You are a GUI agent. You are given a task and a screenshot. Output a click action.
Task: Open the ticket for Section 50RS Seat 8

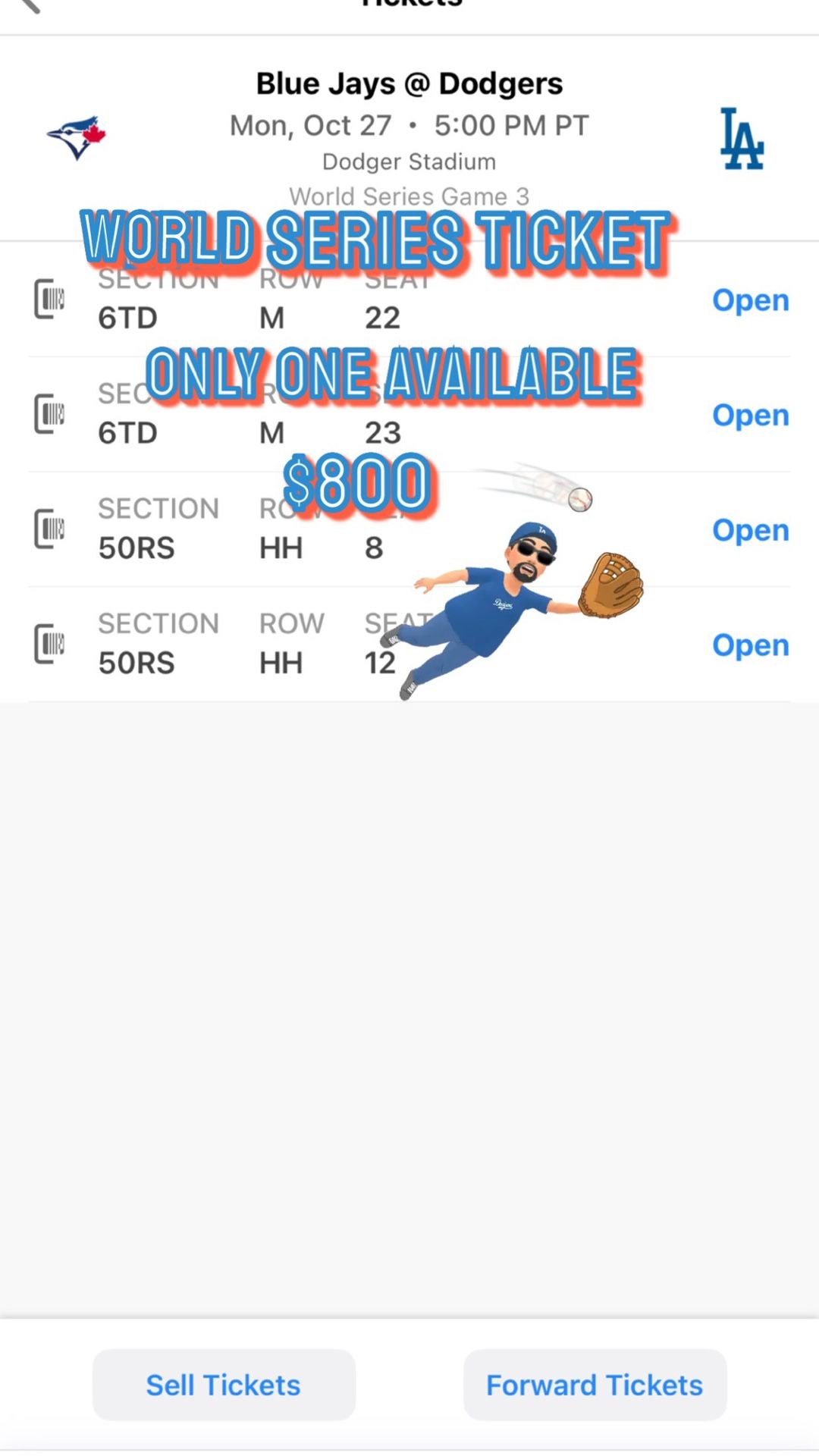click(x=749, y=529)
